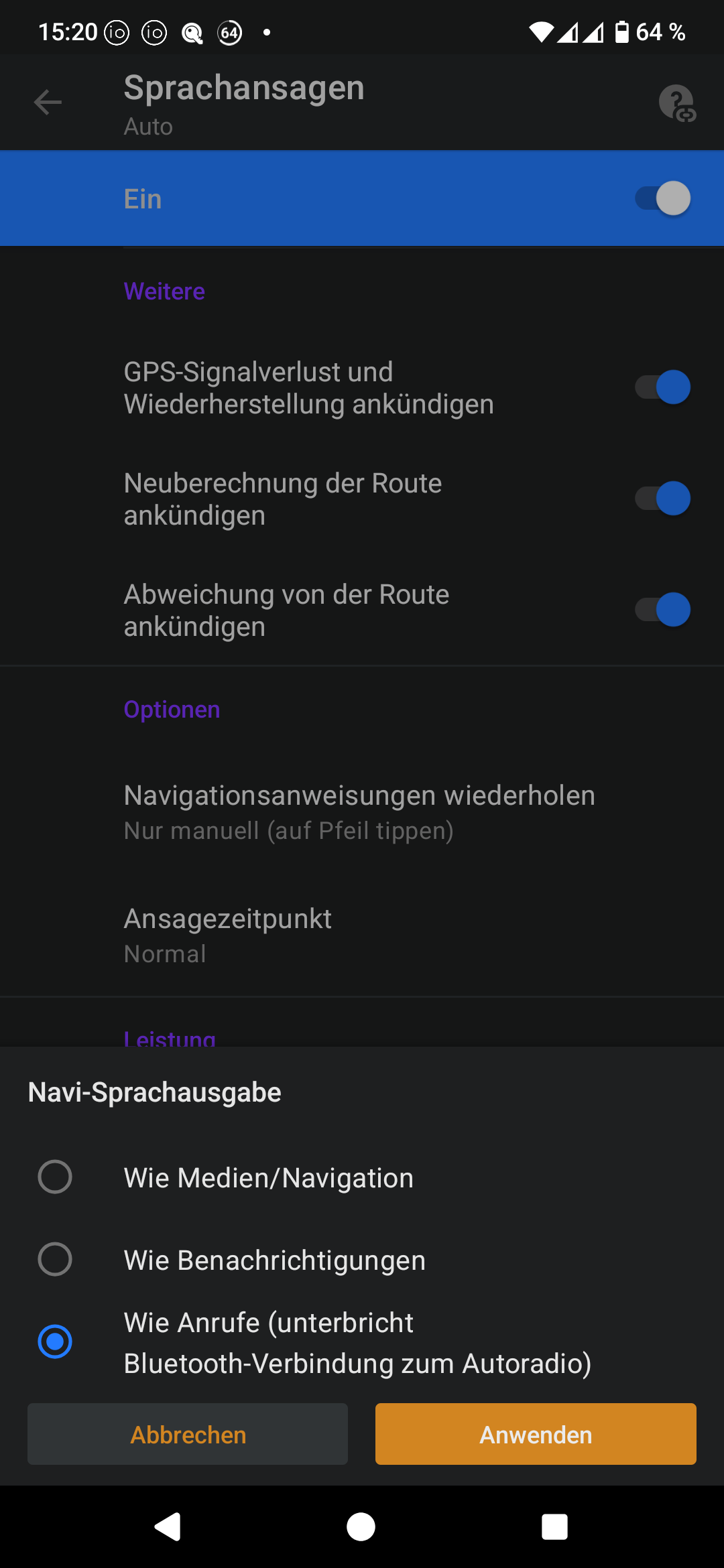This screenshot has width=724, height=1568.
Task: Select Wie Anrufe audio output option
Action: tap(55, 1342)
